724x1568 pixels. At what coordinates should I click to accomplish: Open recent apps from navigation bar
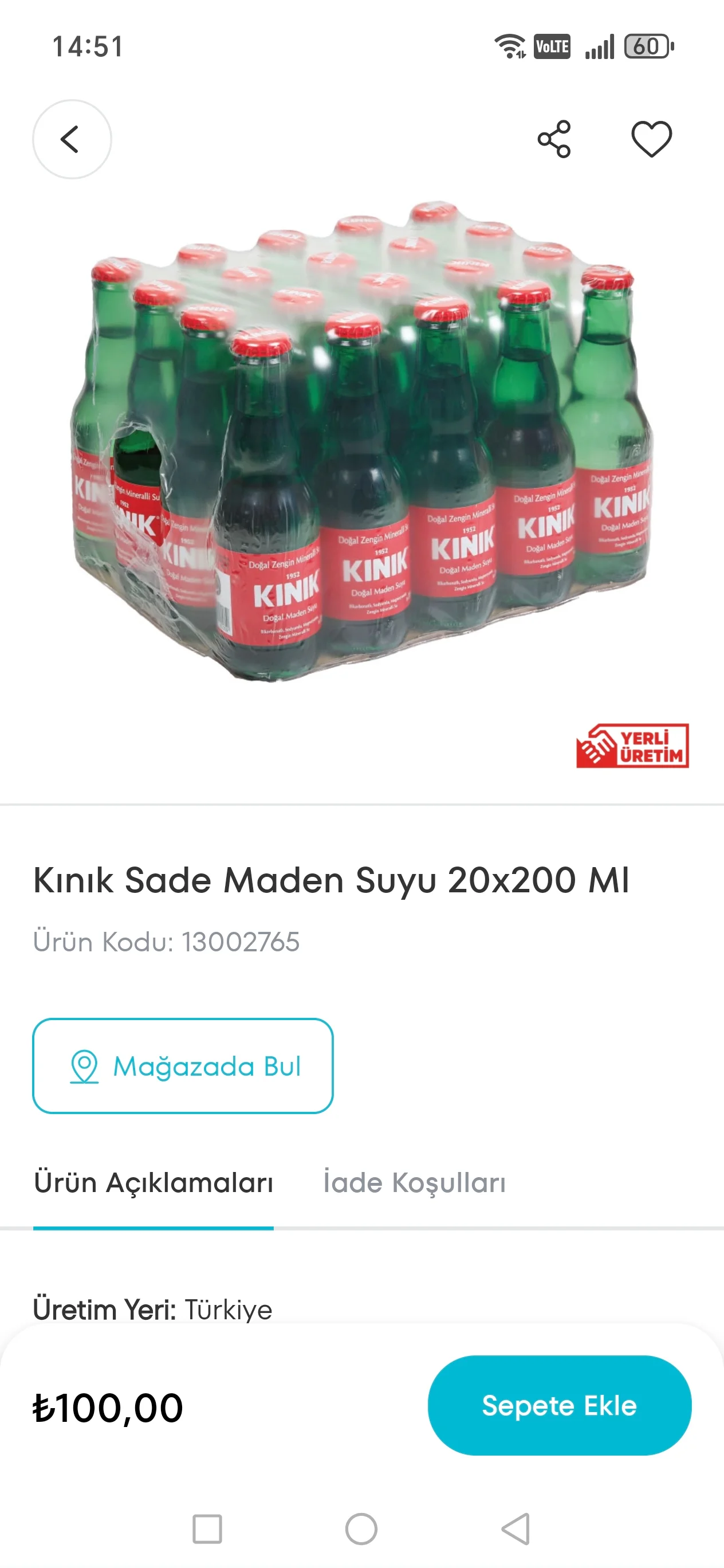(207, 1528)
